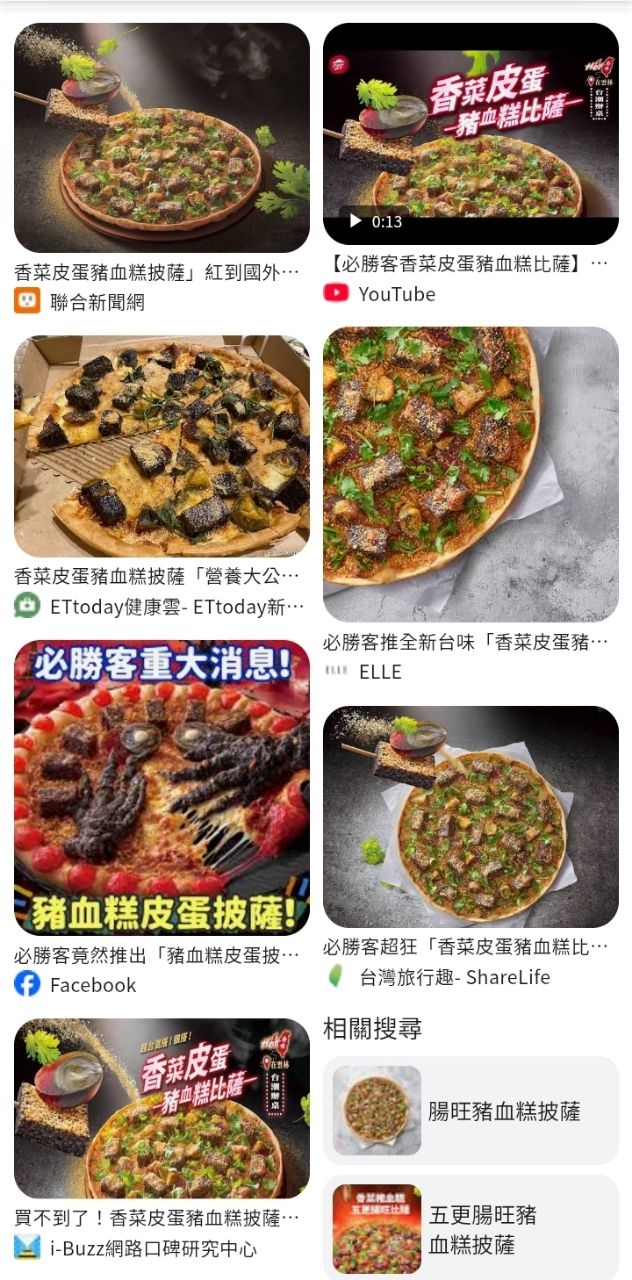The height and width of the screenshot is (1280, 632).
Task: Open the 台灣旅行趣- ShareLife image result
Action: [471, 816]
